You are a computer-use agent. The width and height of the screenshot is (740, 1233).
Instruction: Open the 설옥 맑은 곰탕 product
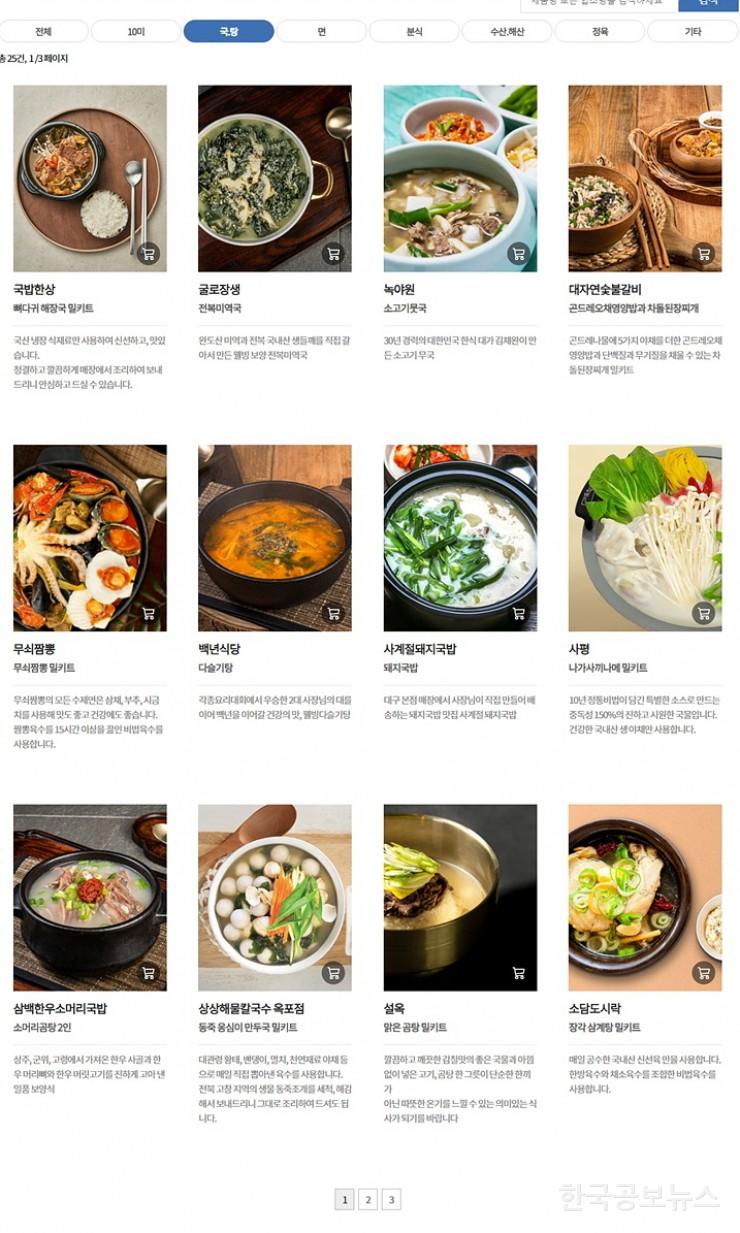coord(460,897)
